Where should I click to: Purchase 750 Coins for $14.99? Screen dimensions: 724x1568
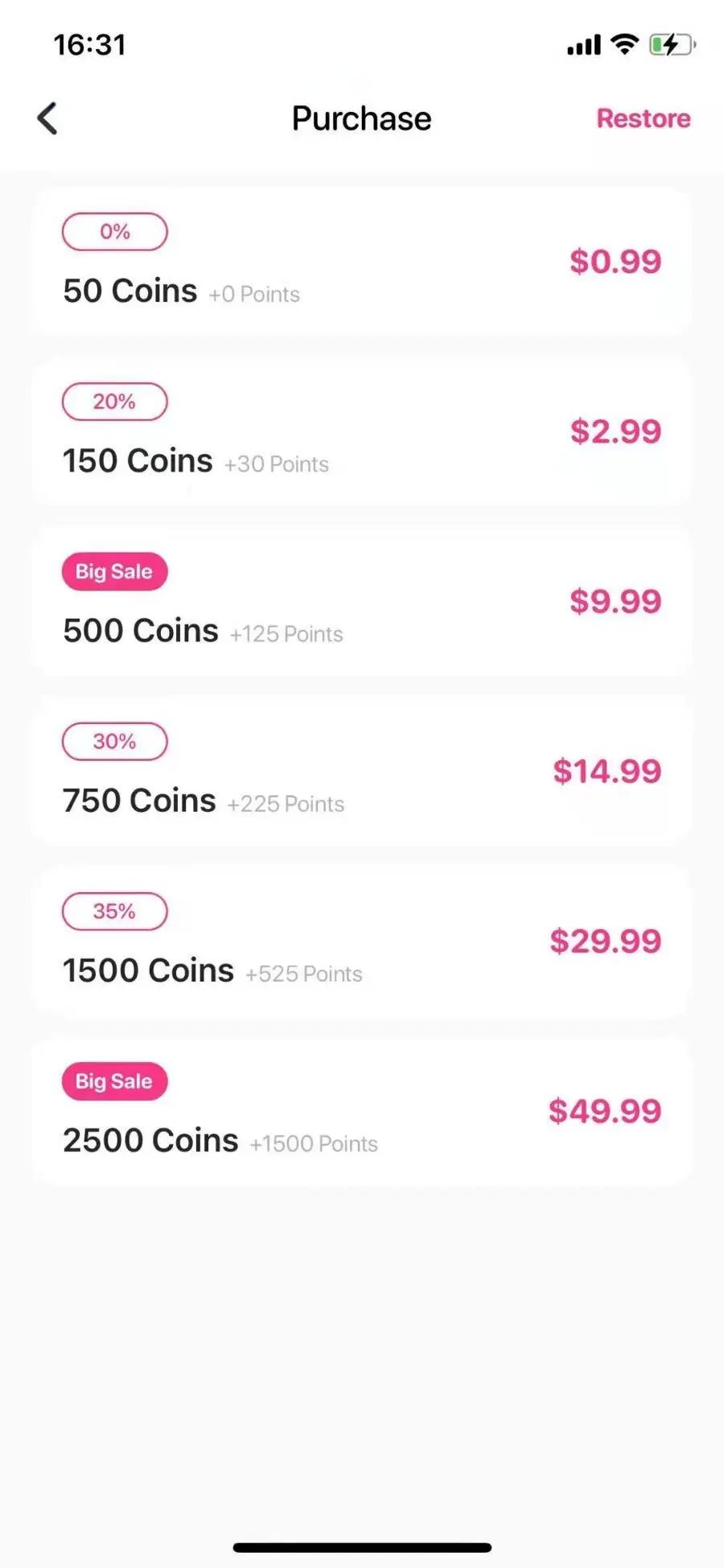[x=361, y=772]
